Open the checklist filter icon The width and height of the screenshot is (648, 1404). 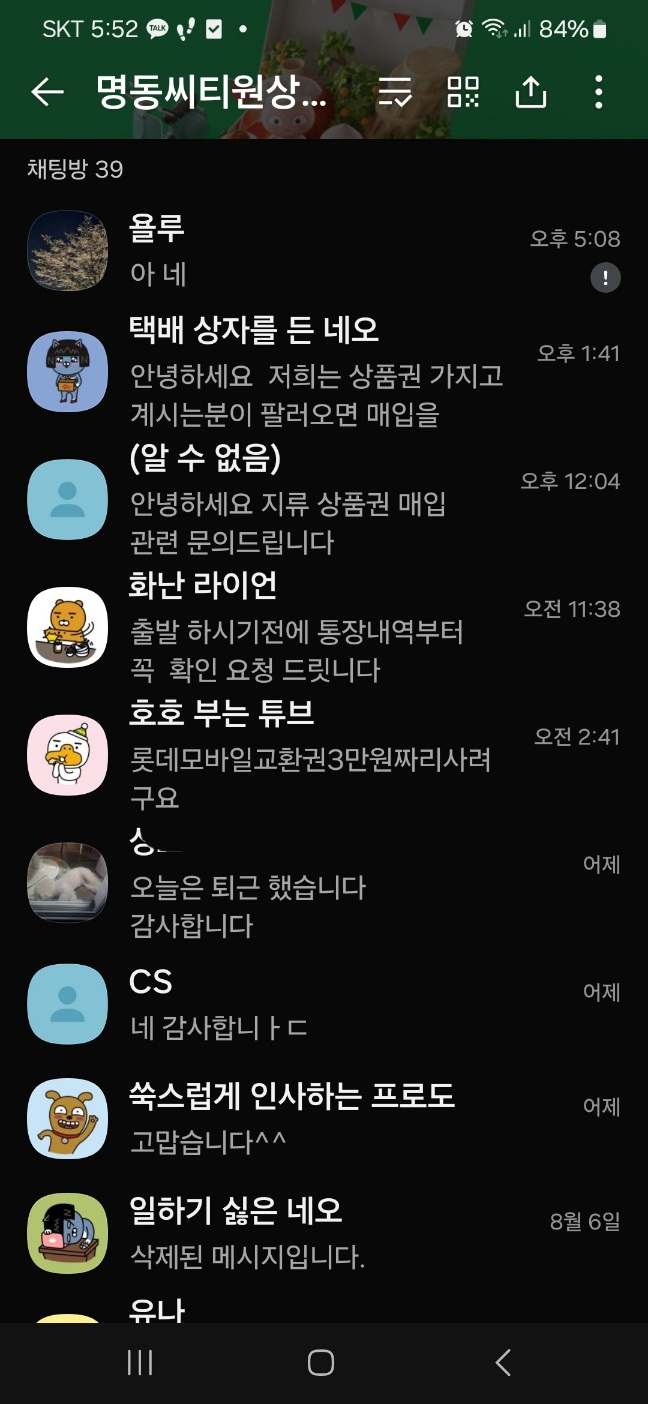[x=395, y=93]
